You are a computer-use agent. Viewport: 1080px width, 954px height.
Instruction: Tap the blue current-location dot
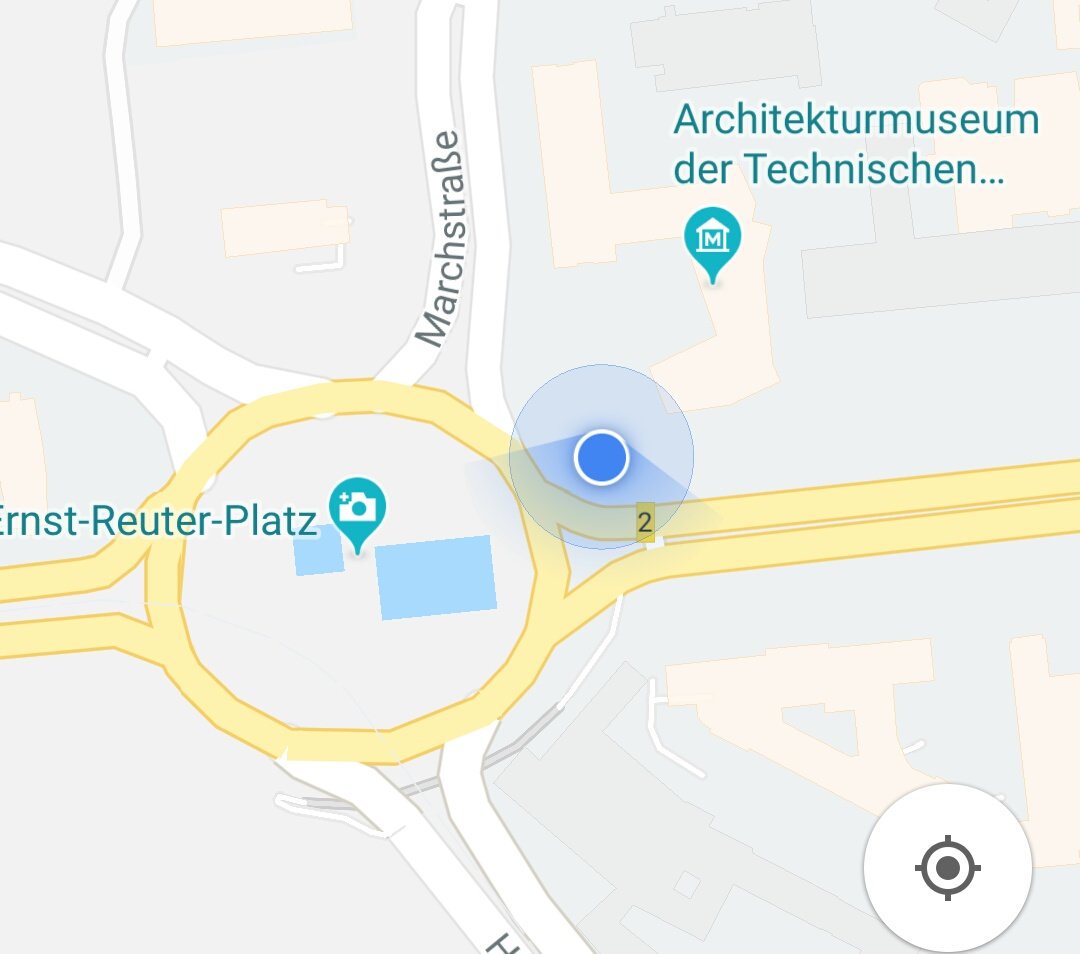click(601, 457)
